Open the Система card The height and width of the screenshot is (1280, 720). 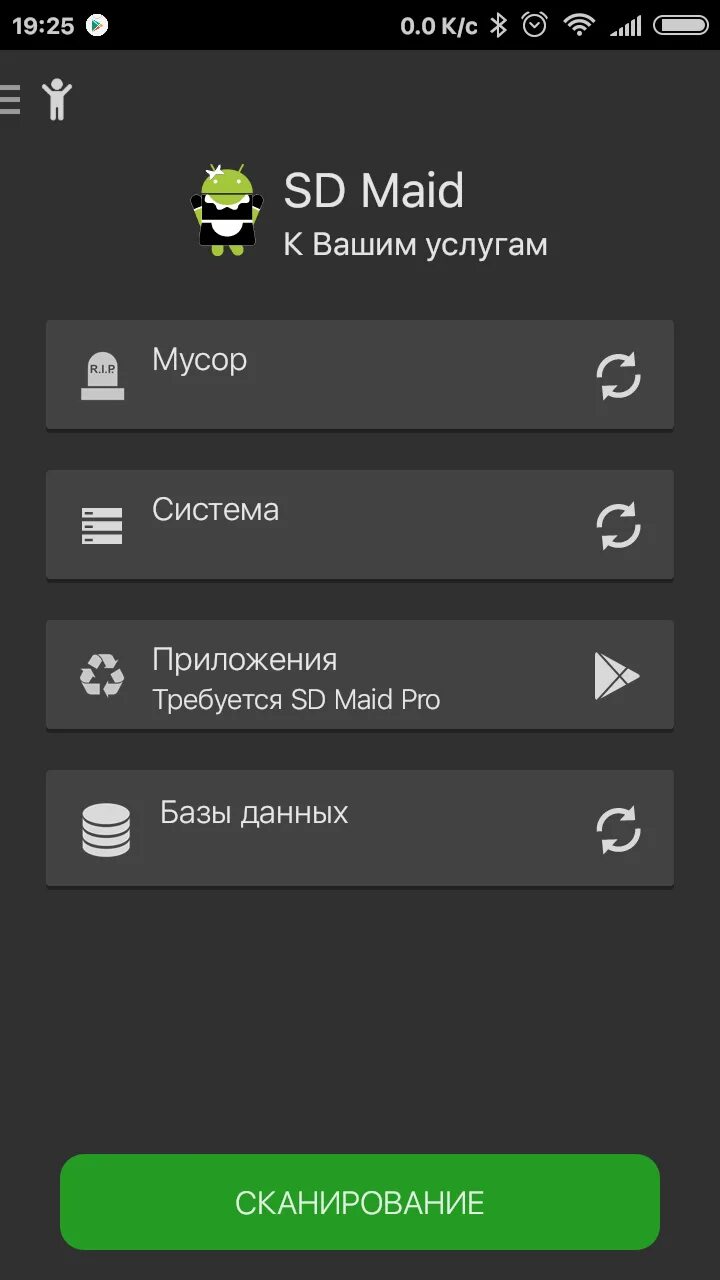point(300,525)
